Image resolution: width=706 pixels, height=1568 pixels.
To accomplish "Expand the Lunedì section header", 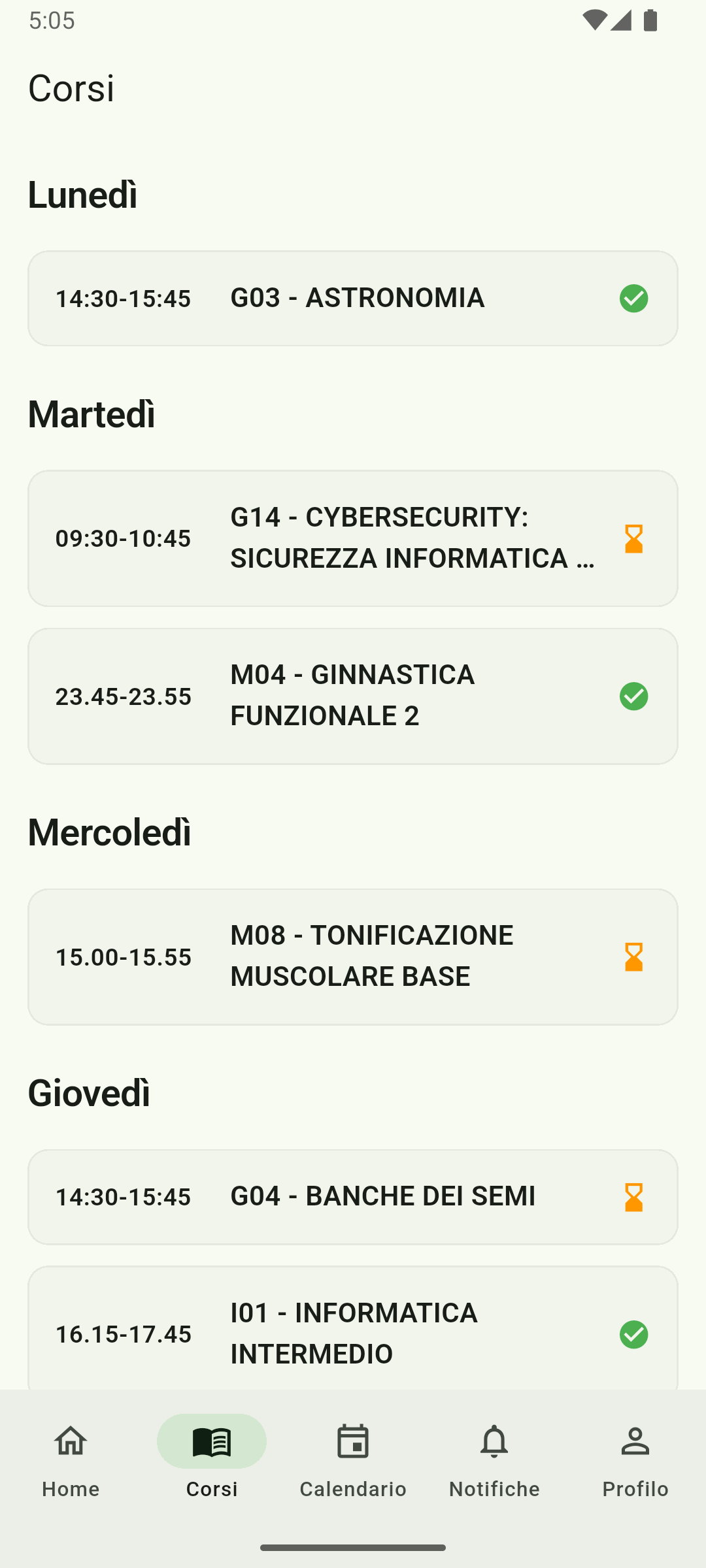I will [x=83, y=194].
